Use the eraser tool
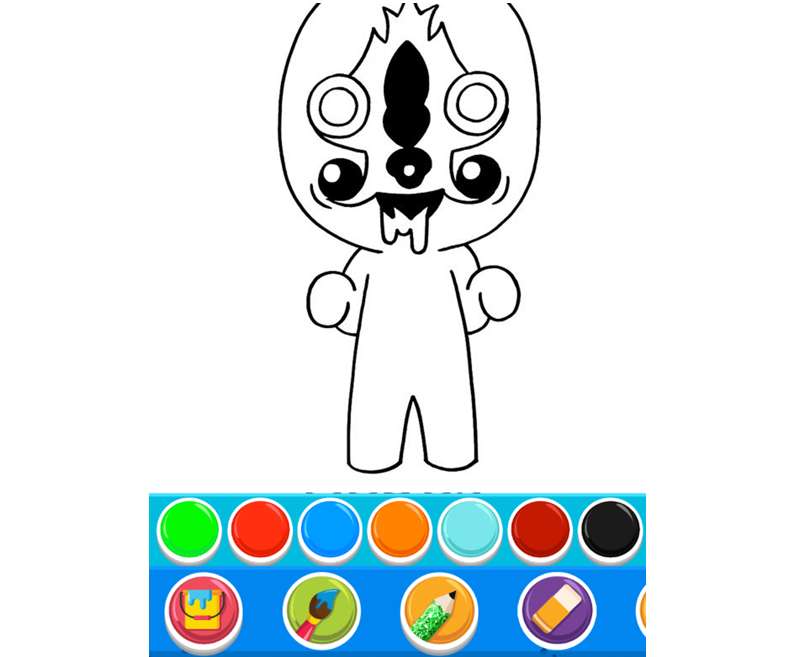Image resolution: width=791 pixels, height=657 pixels. coord(557,609)
